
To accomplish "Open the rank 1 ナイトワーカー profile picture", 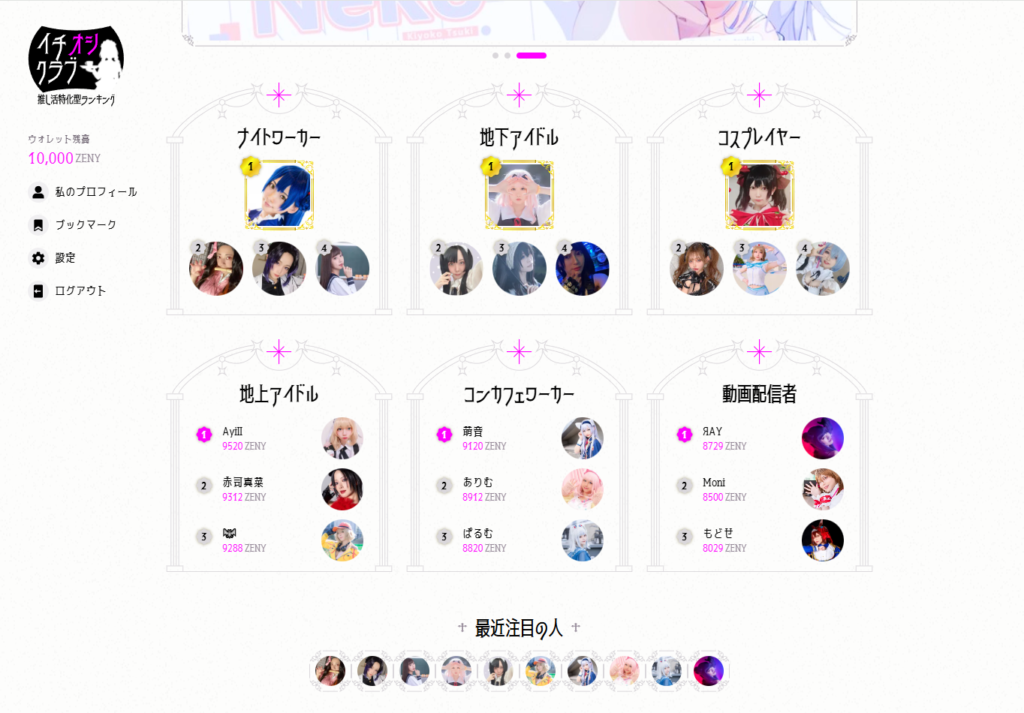I will coord(279,196).
